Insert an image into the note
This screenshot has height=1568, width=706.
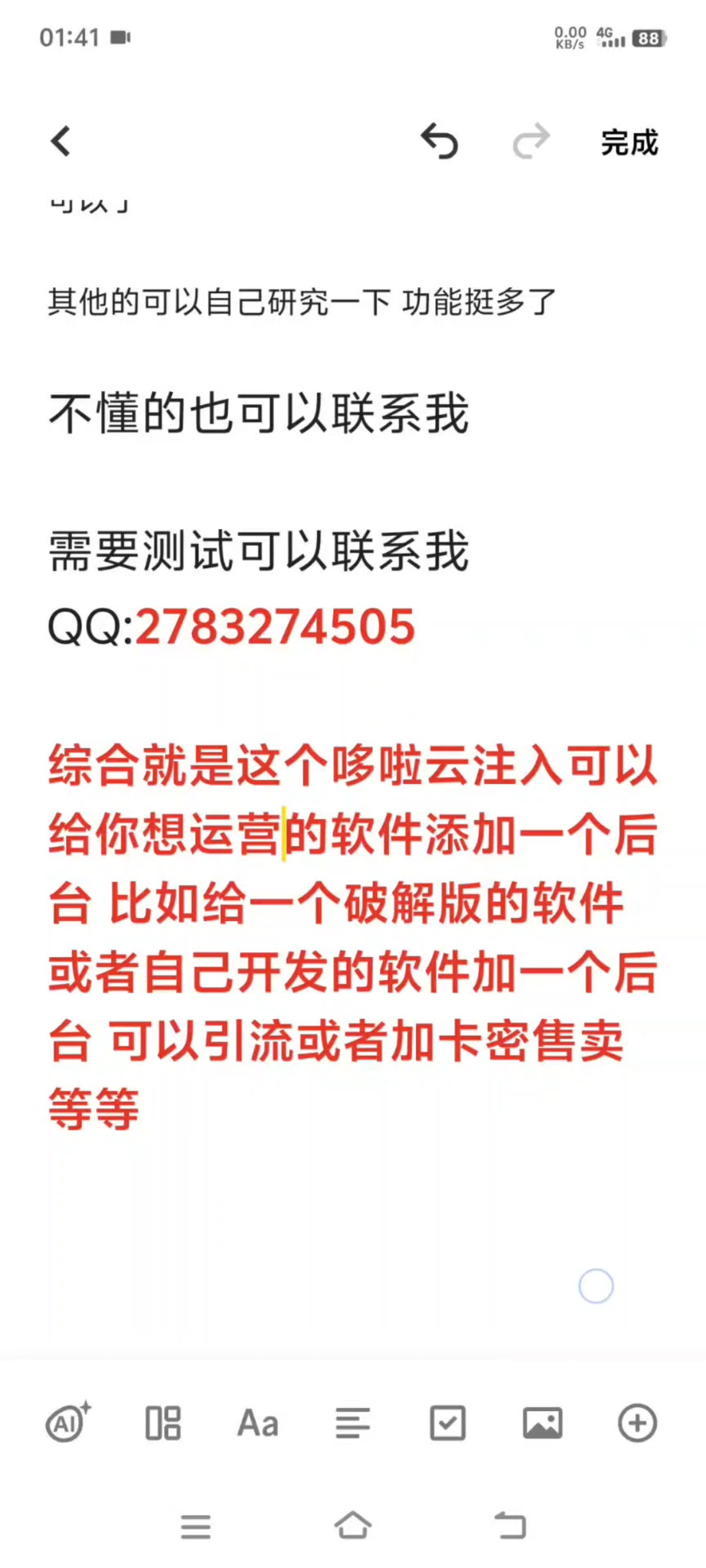(542, 1423)
